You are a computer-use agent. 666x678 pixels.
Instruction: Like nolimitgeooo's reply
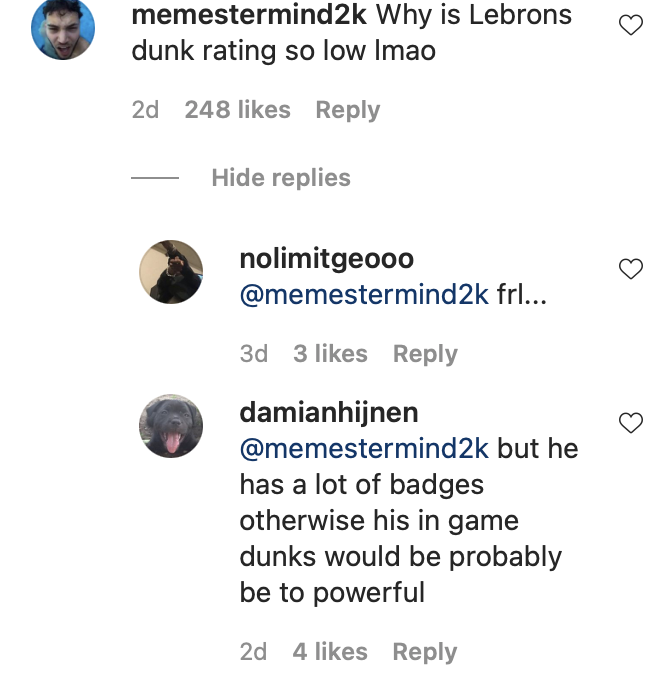tap(631, 268)
